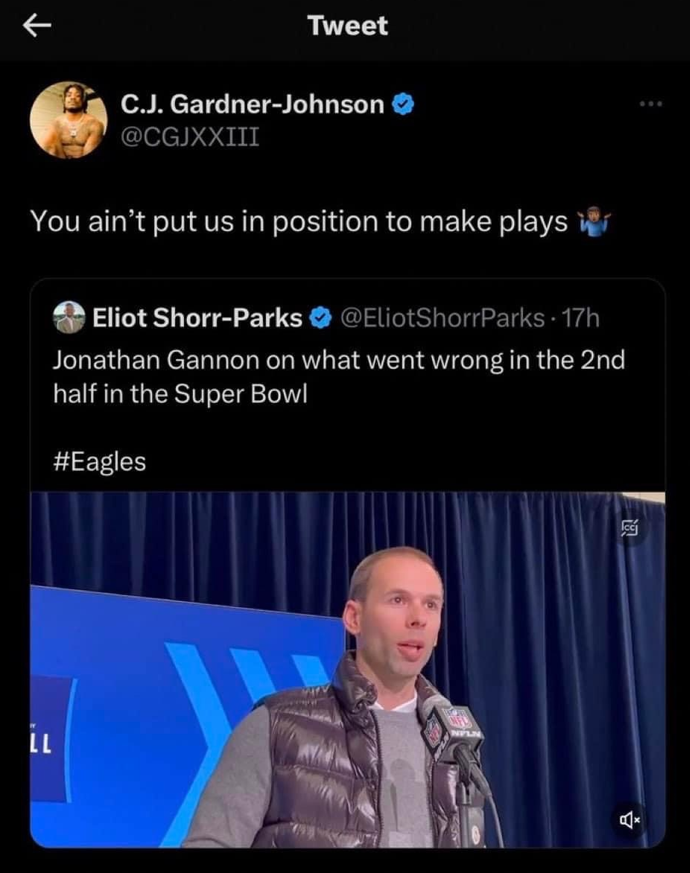Go back using the top-left arrow
Viewport: 690px width, 873px height.
click(37, 27)
